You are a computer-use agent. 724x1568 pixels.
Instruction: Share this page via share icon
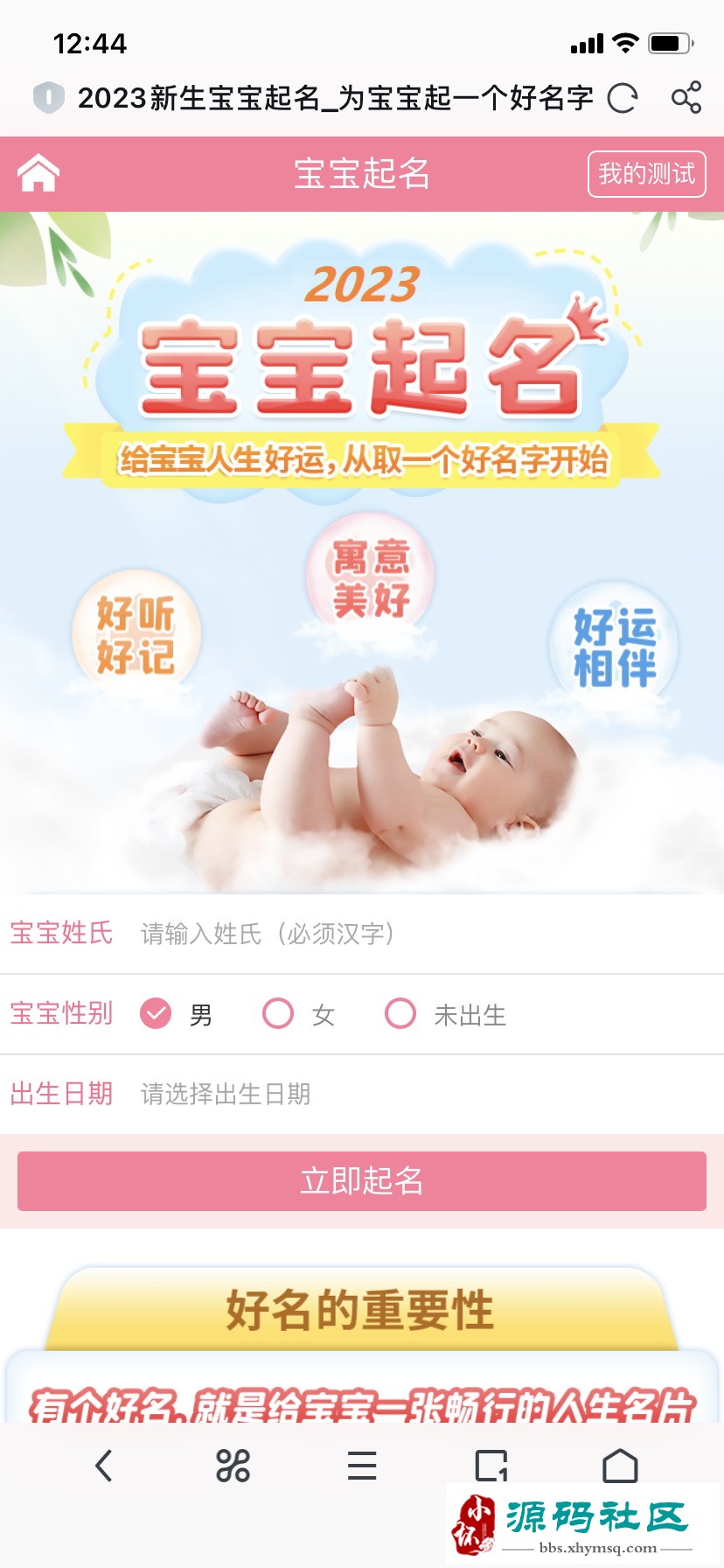(686, 97)
